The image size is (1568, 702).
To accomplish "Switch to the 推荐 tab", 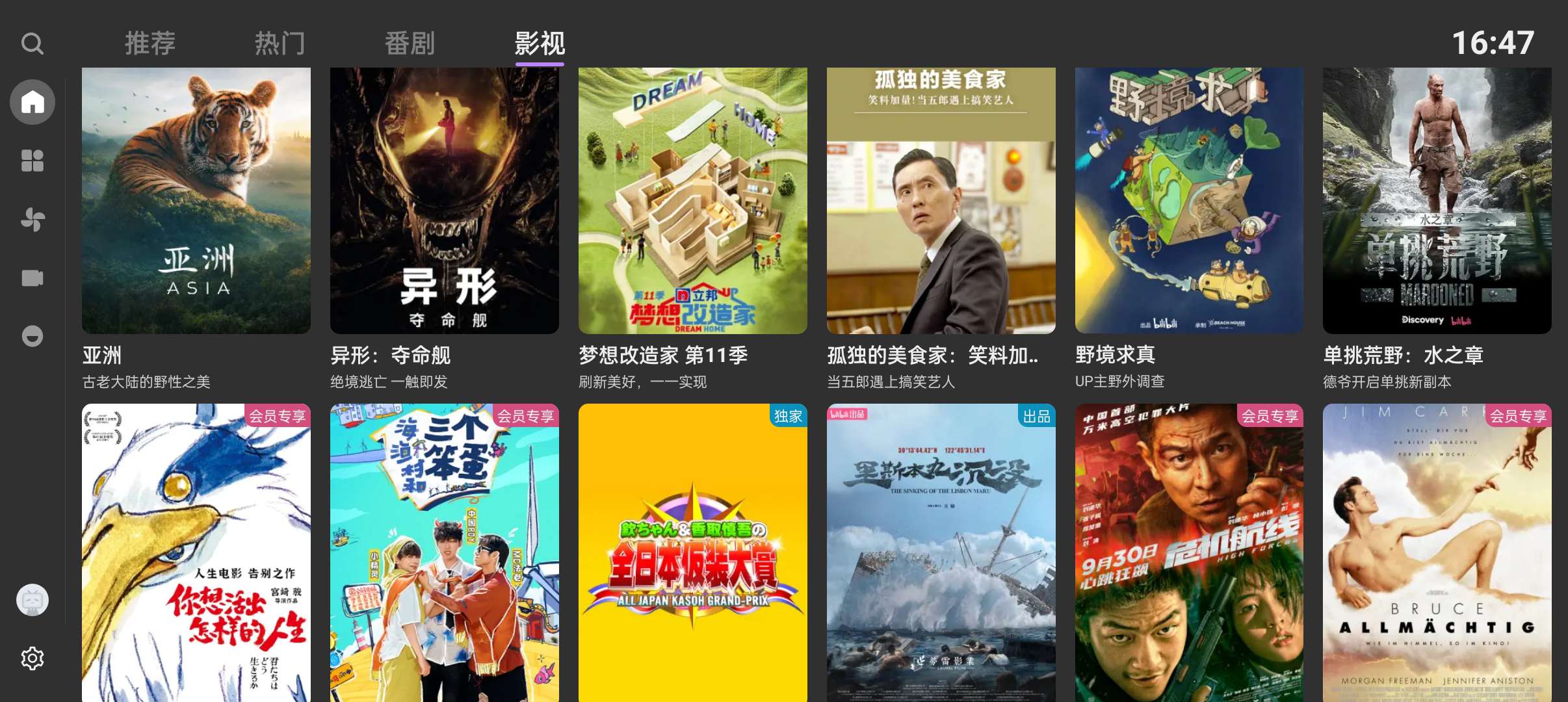I will (x=150, y=44).
